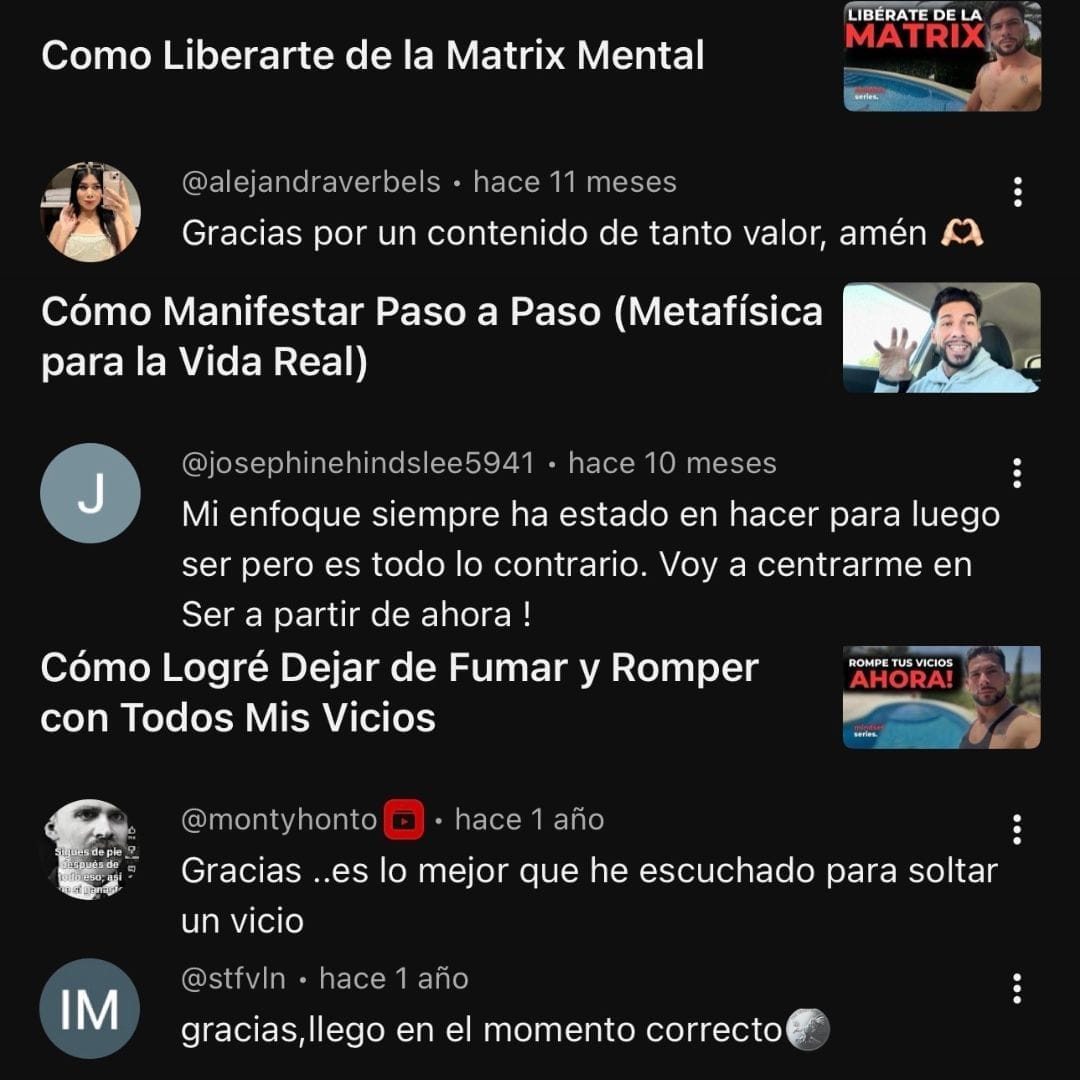Open the comment about centering on Ser

pos(590,565)
